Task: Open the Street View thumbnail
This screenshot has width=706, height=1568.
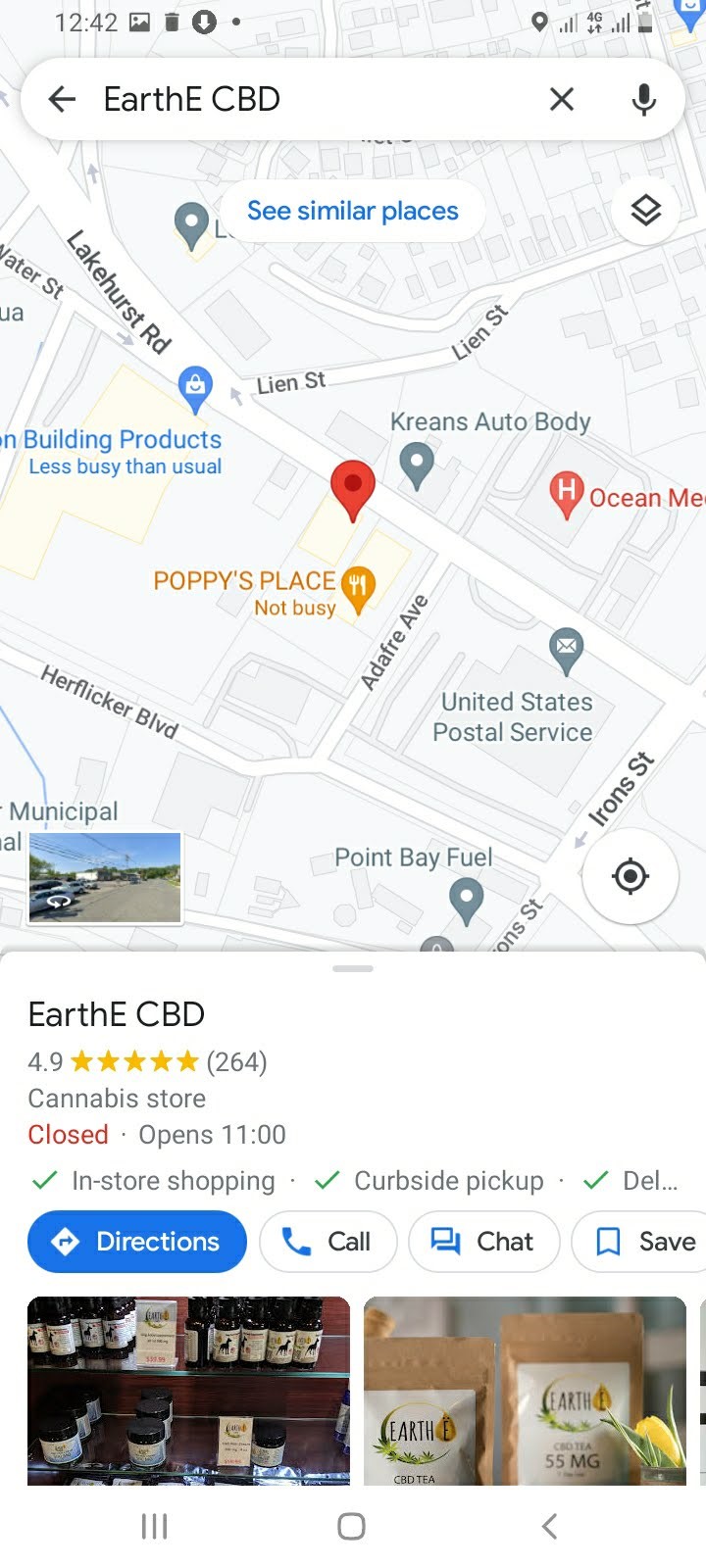Action: click(105, 877)
